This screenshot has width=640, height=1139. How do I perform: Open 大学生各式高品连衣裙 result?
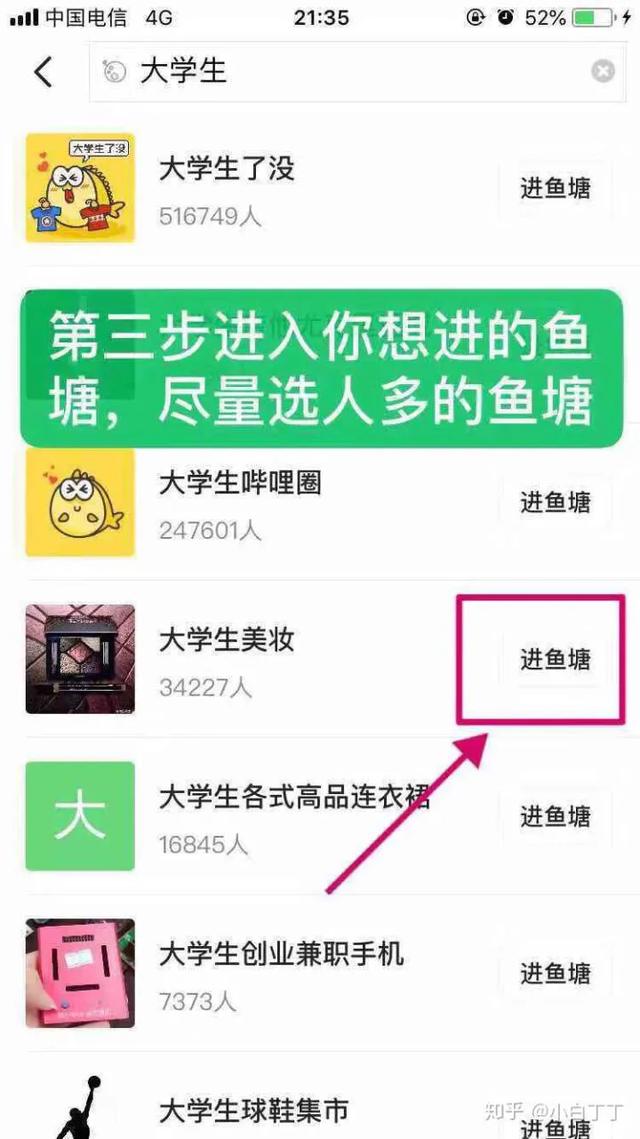[x=320, y=816]
